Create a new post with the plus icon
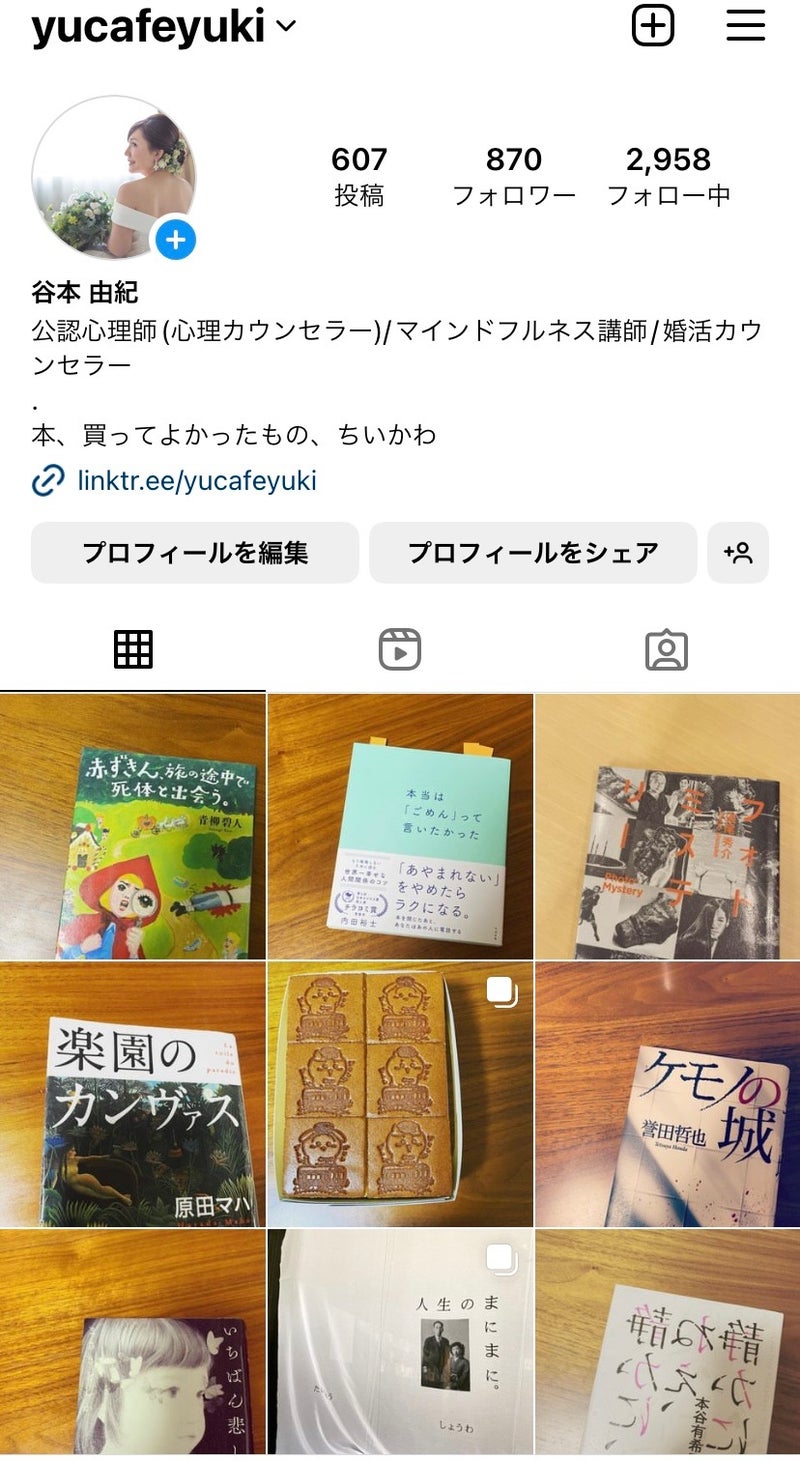 (653, 26)
